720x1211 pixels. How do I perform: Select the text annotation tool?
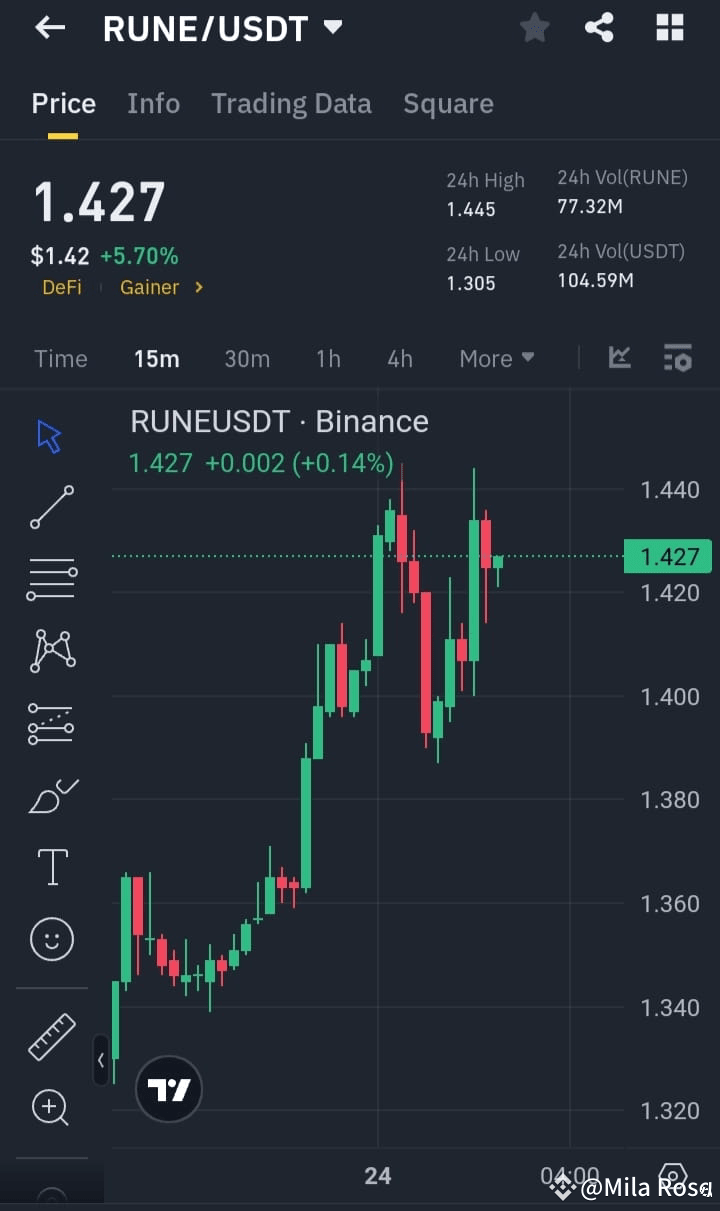[51, 867]
